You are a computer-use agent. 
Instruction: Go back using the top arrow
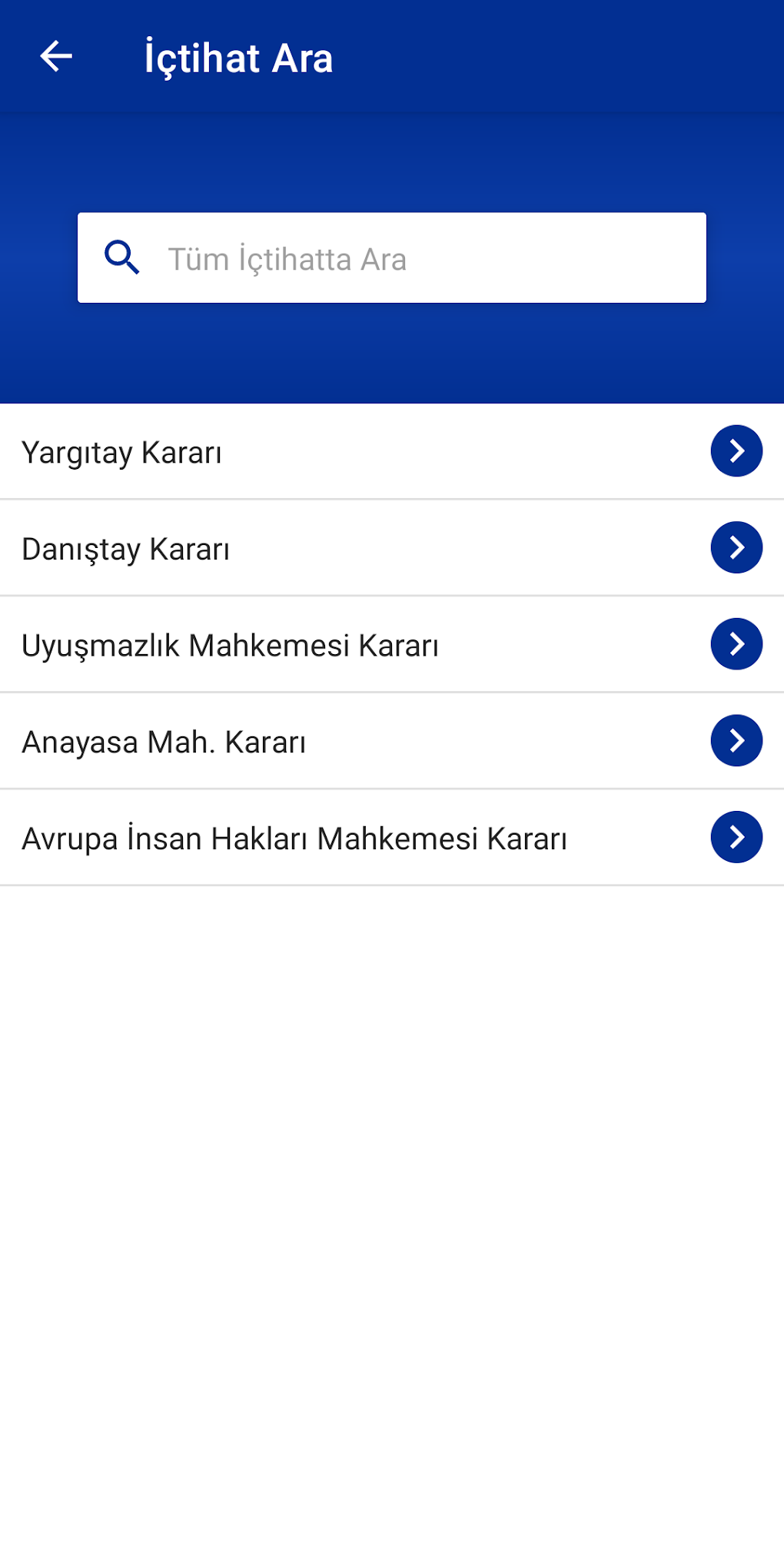[x=56, y=57]
